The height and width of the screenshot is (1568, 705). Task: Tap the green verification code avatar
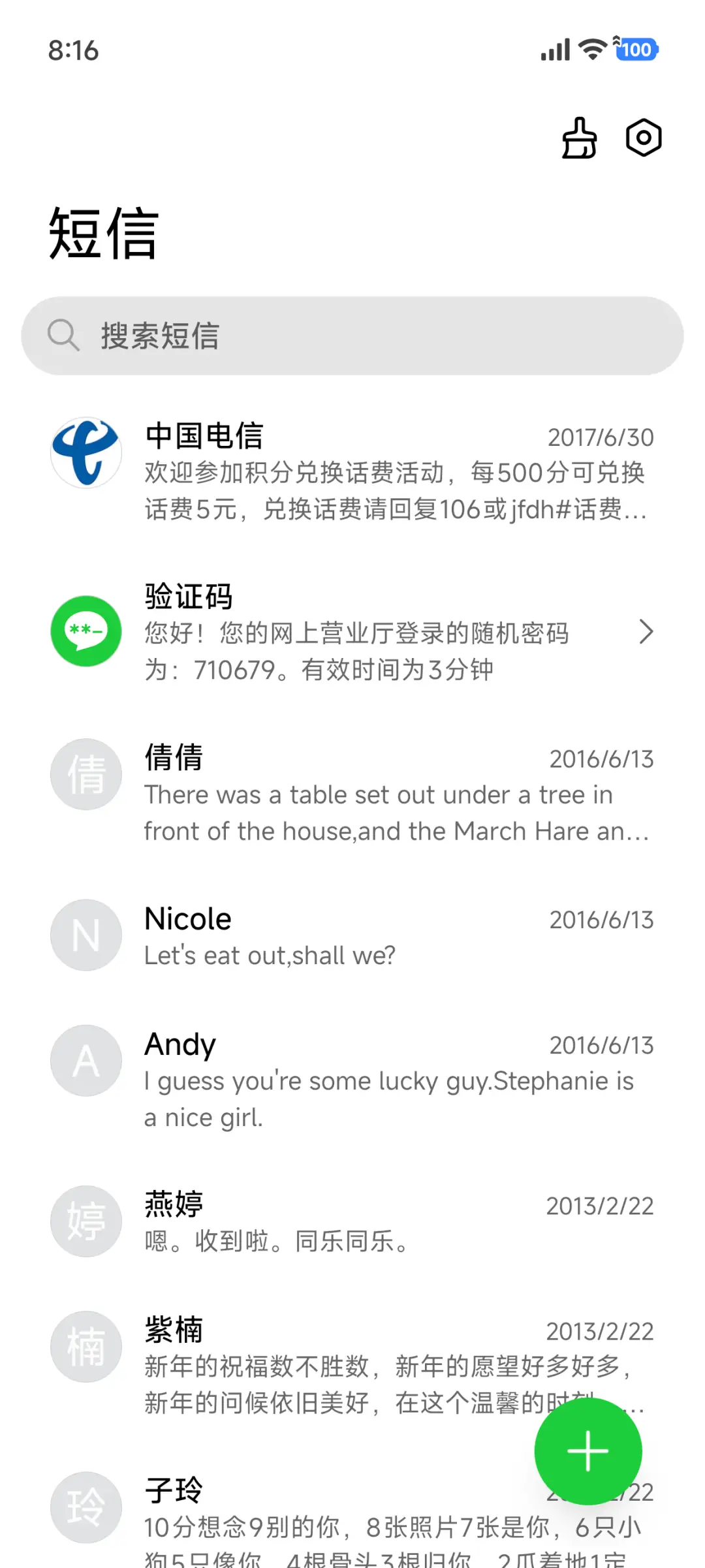point(86,631)
